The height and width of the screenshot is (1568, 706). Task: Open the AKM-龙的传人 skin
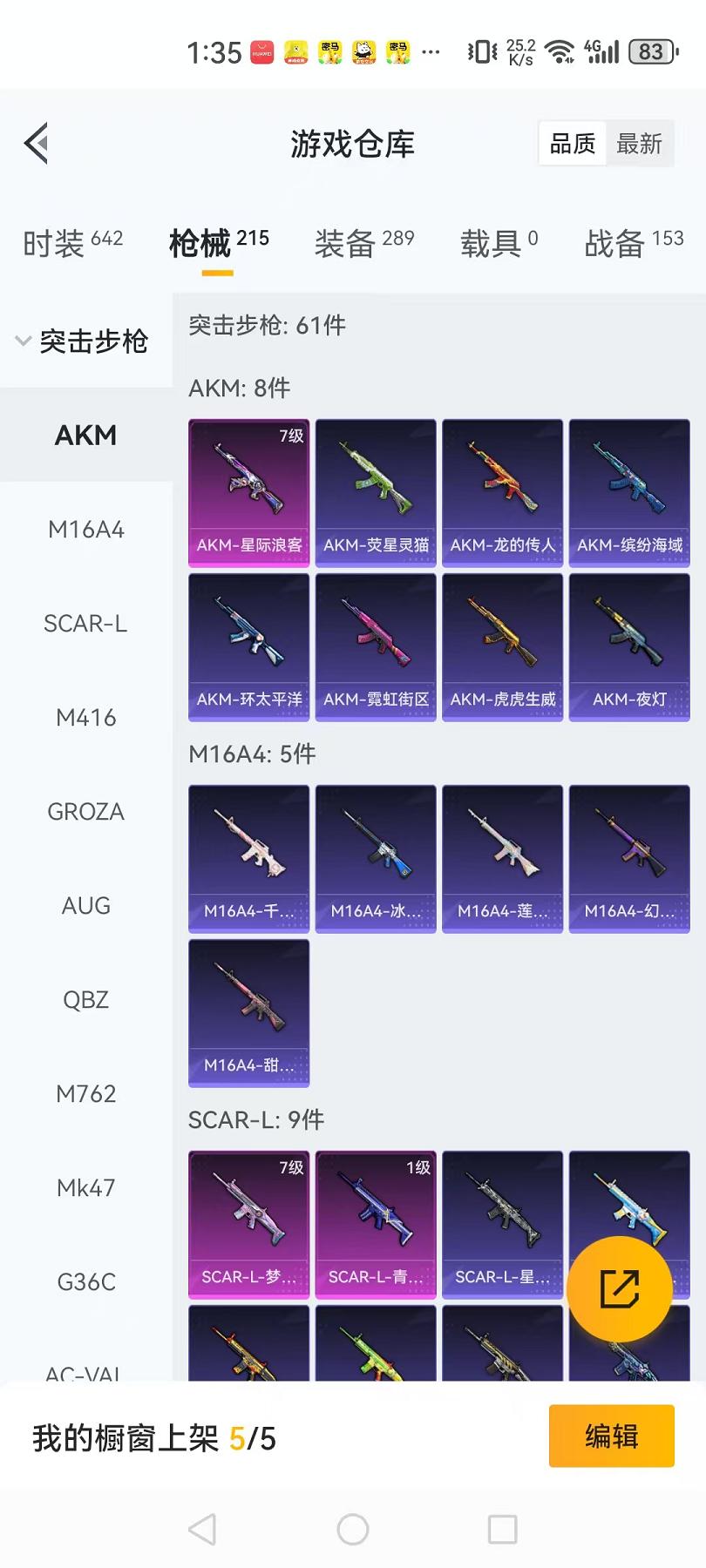pos(503,493)
